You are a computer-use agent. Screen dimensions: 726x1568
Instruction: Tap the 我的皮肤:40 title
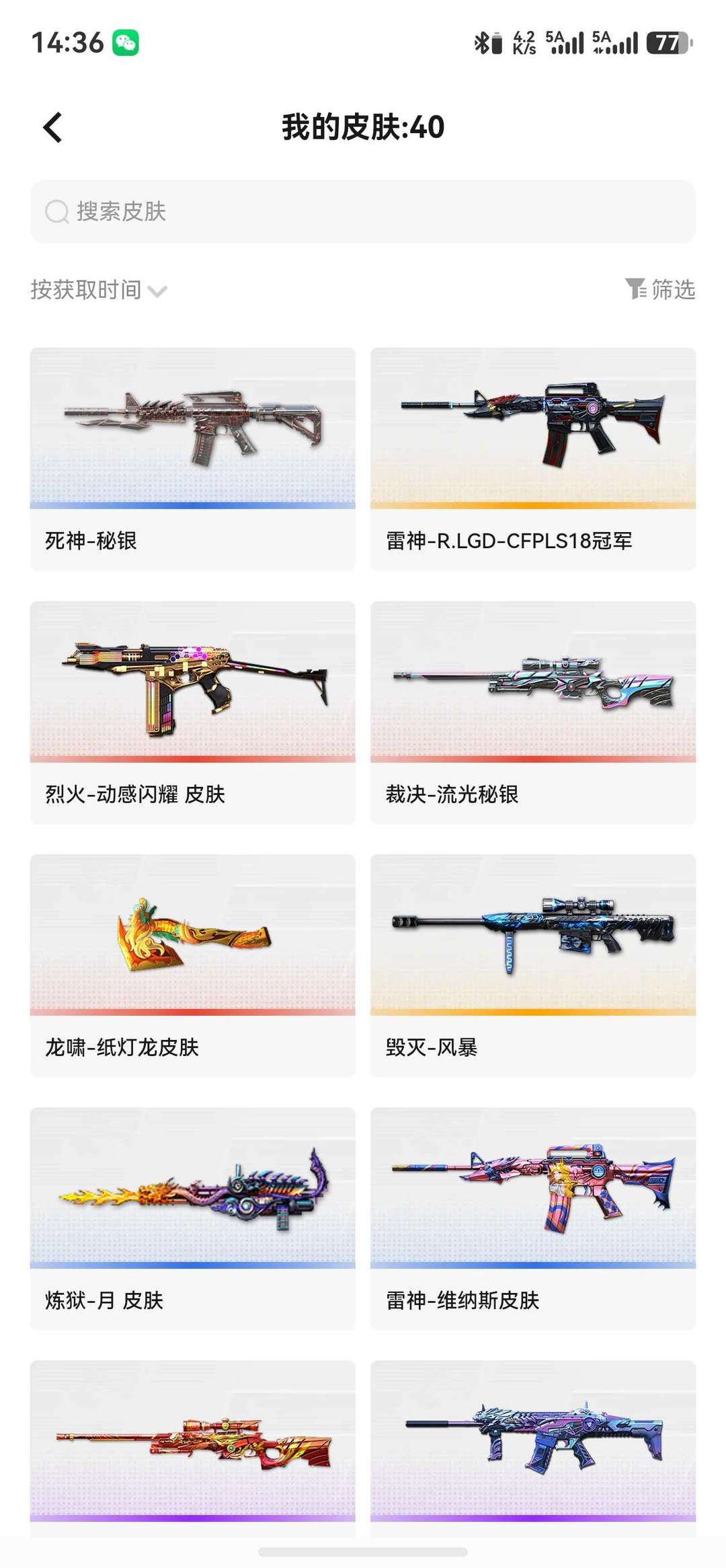click(363, 128)
